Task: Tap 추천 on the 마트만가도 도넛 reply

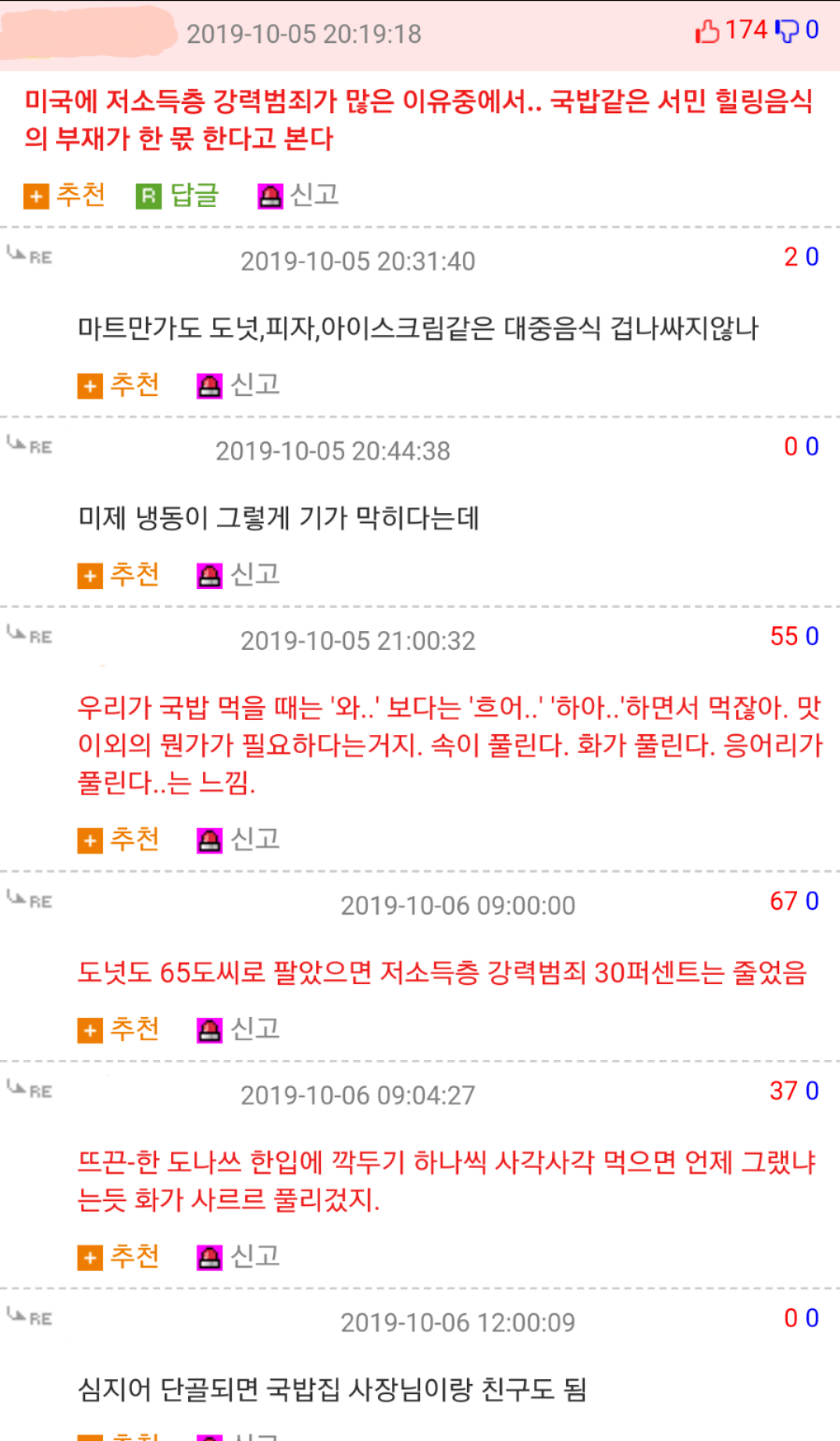Action: pyautogui.click(x=119, y=385)
